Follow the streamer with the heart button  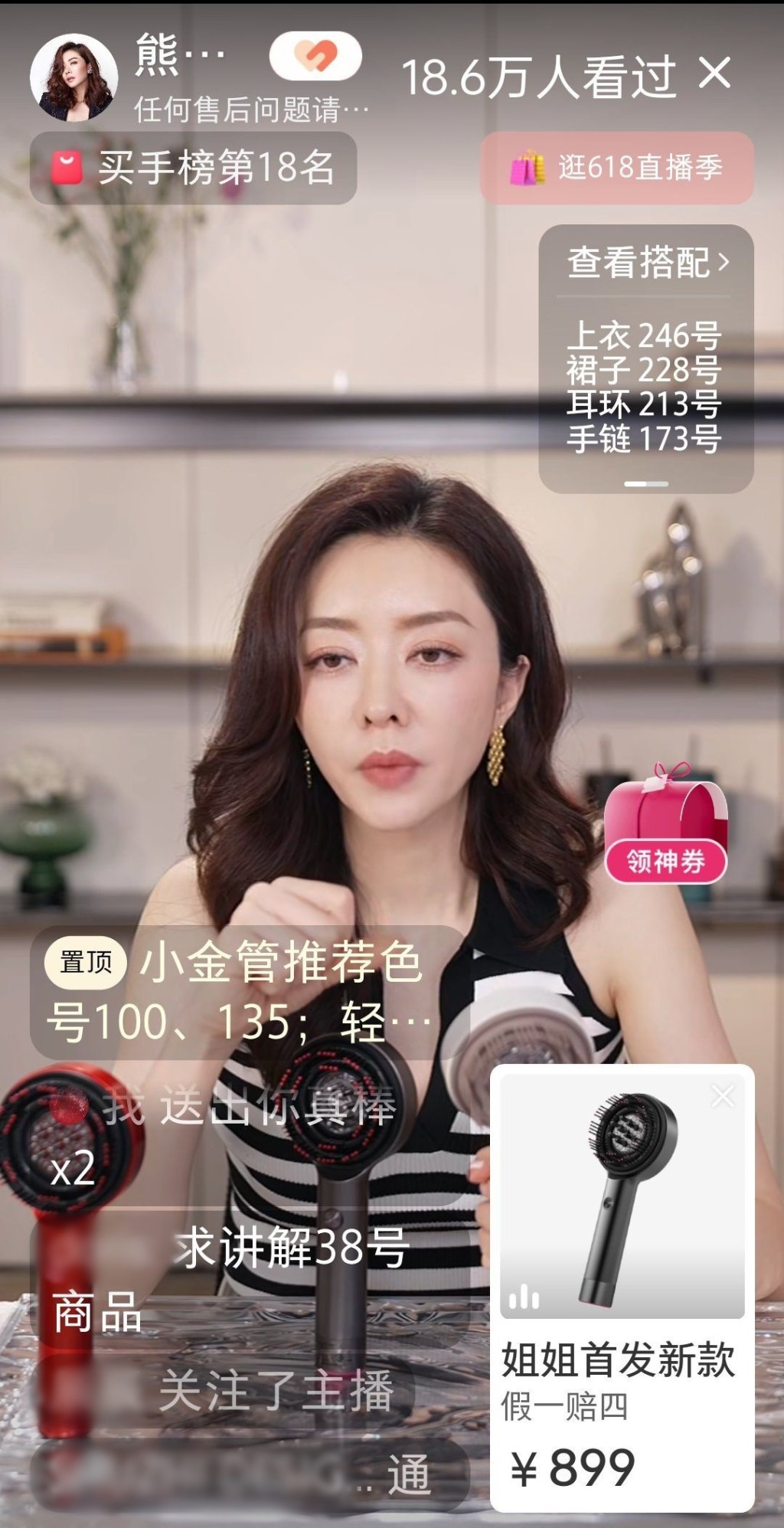click(315, 56)
